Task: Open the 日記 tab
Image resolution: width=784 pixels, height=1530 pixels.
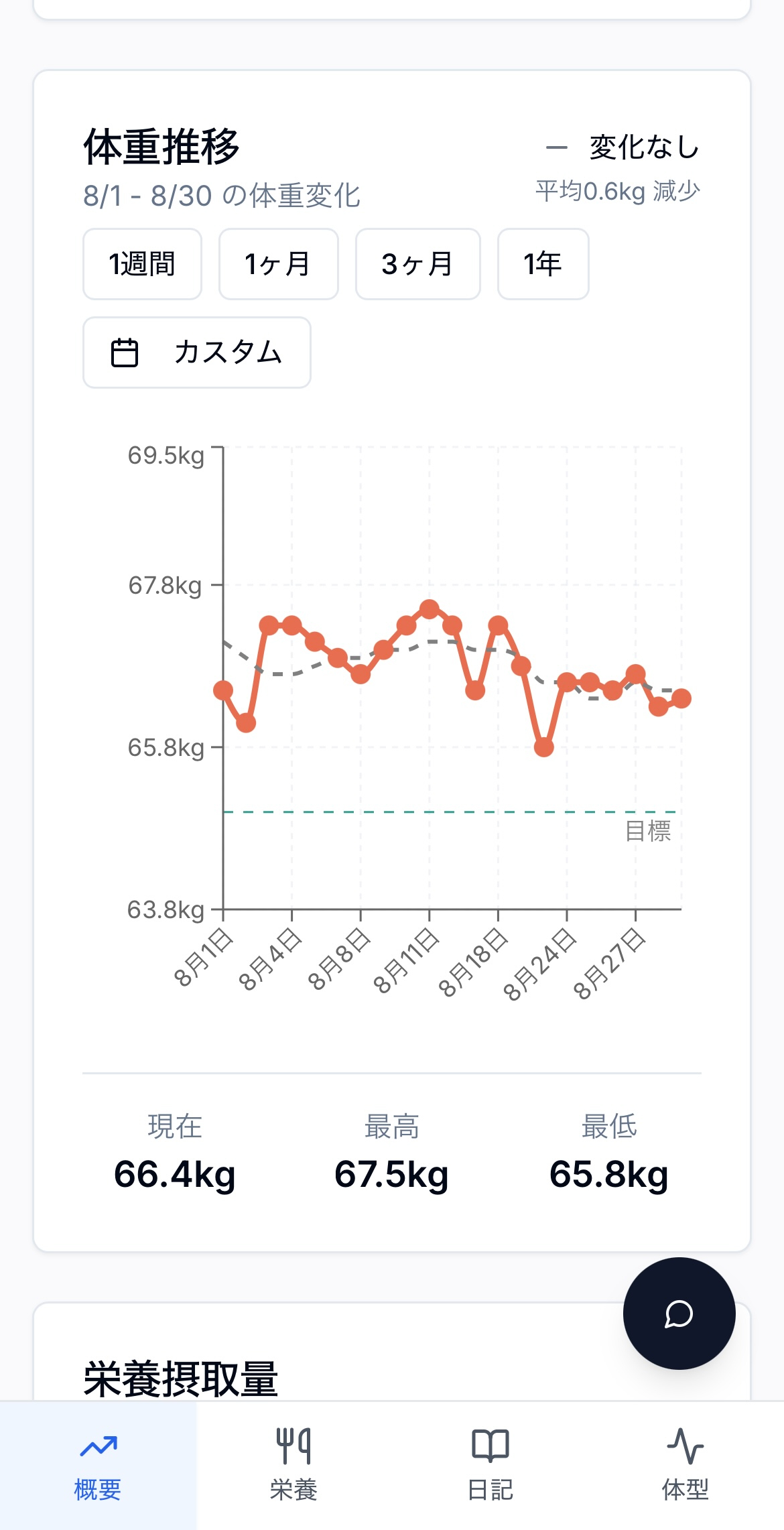Action: pos(491,1465)
